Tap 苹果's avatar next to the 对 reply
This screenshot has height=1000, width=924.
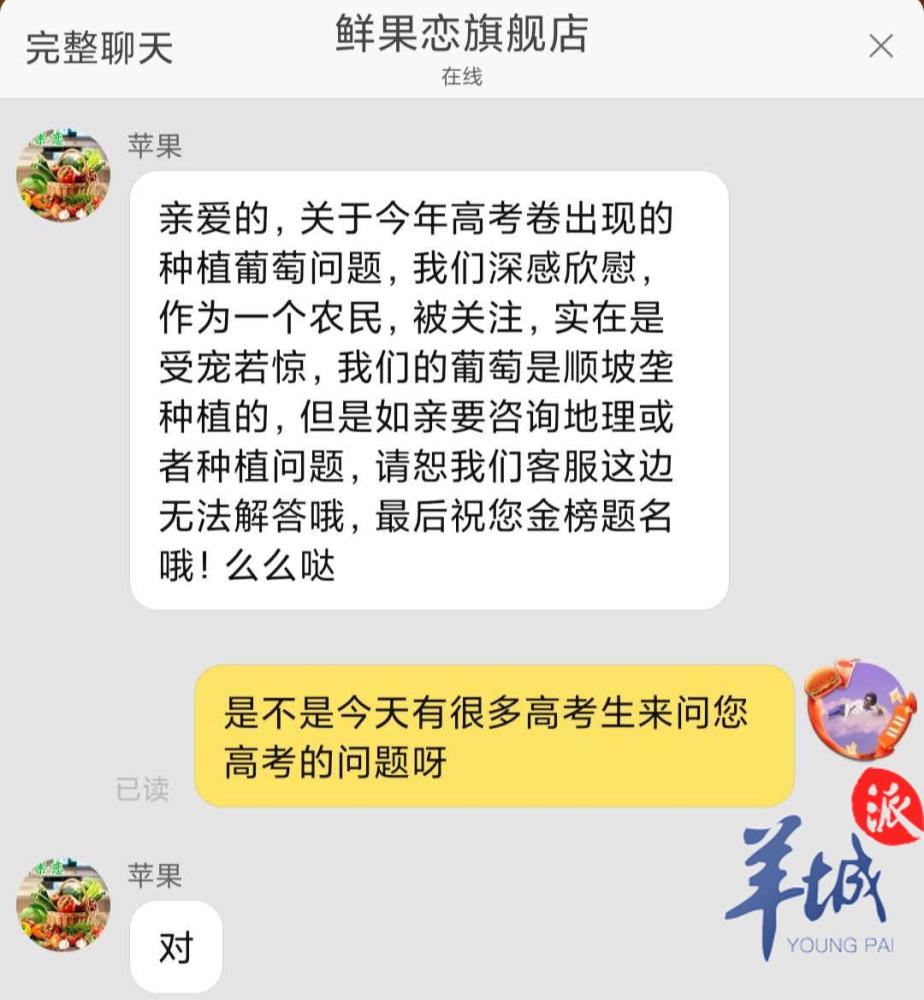63,903
